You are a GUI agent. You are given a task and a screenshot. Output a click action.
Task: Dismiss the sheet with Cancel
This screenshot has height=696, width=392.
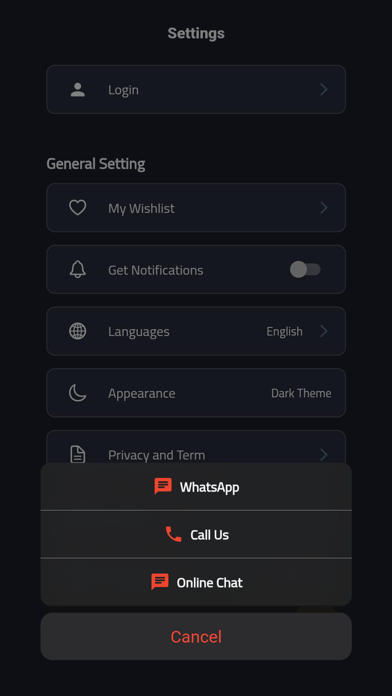coord(196,637)
